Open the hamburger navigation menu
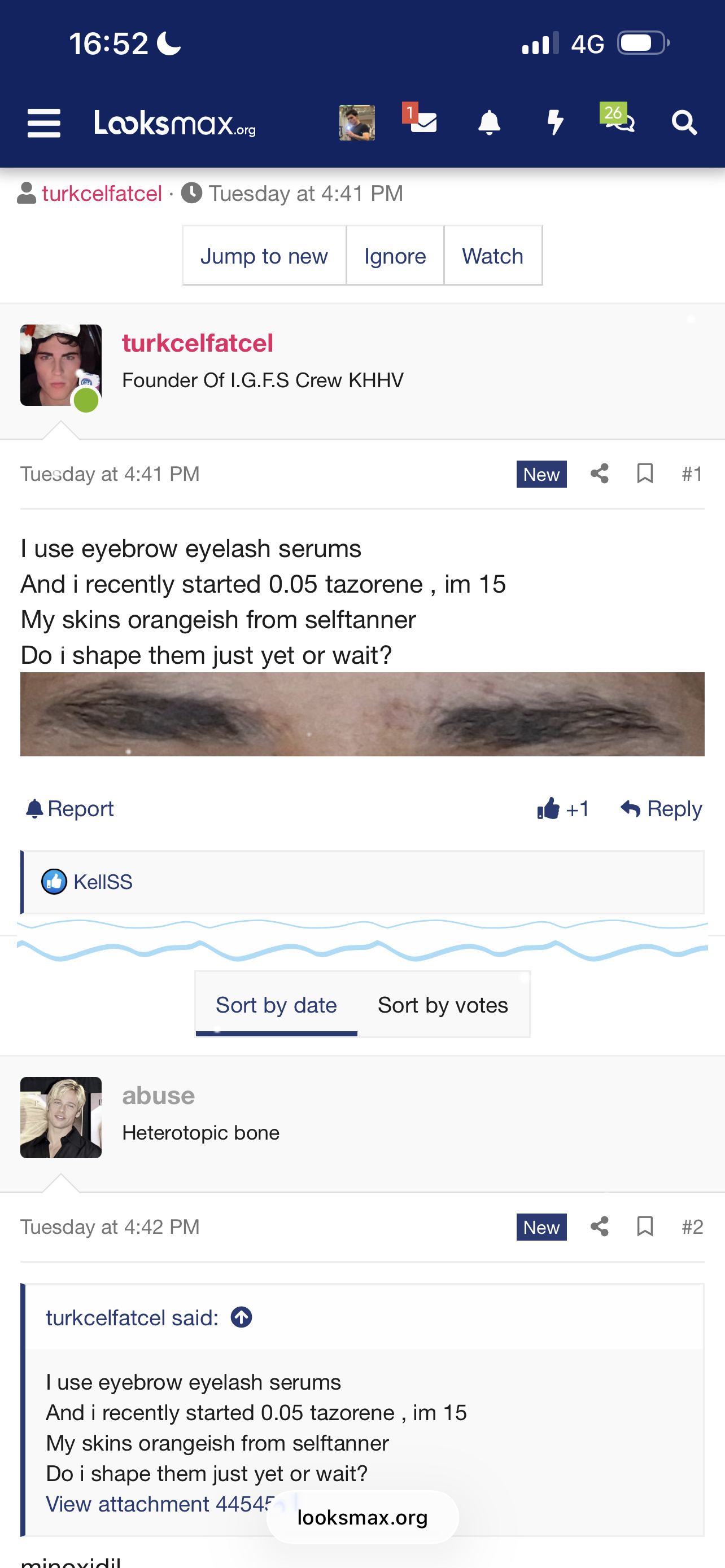 44,124
